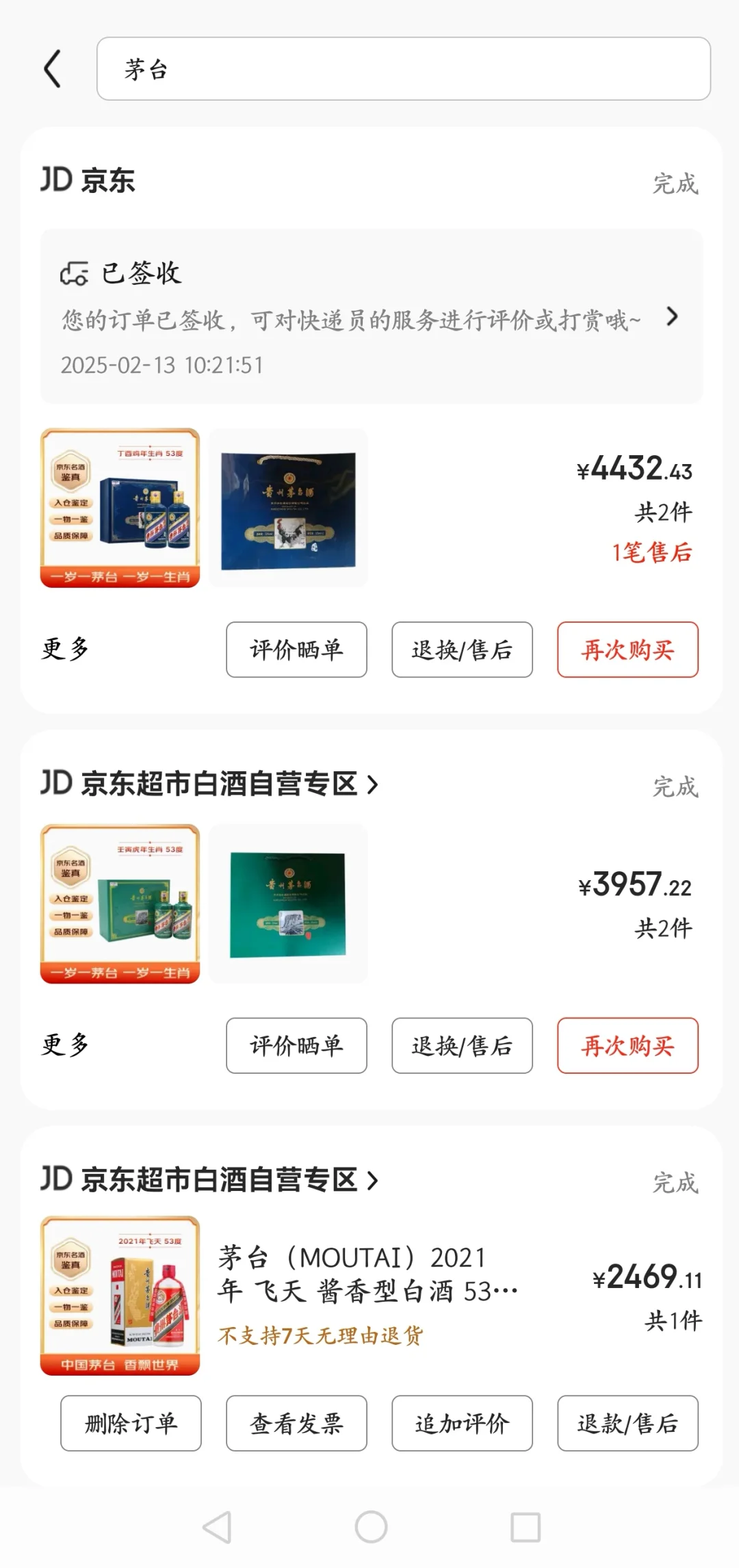This screenshot has height=1568, width=739.
Task: Tap 评价晒单 for the ¥4432.43 order
Action: [296, 650]
